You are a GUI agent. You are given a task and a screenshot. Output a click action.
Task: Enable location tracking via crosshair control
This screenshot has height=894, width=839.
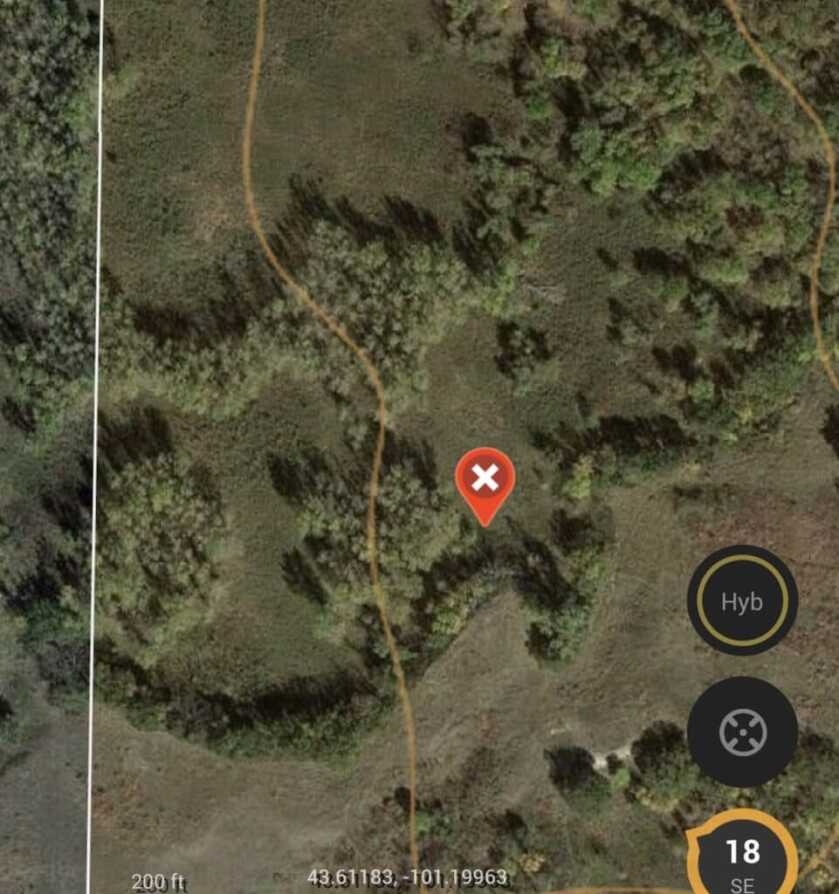tap(741, 732)
